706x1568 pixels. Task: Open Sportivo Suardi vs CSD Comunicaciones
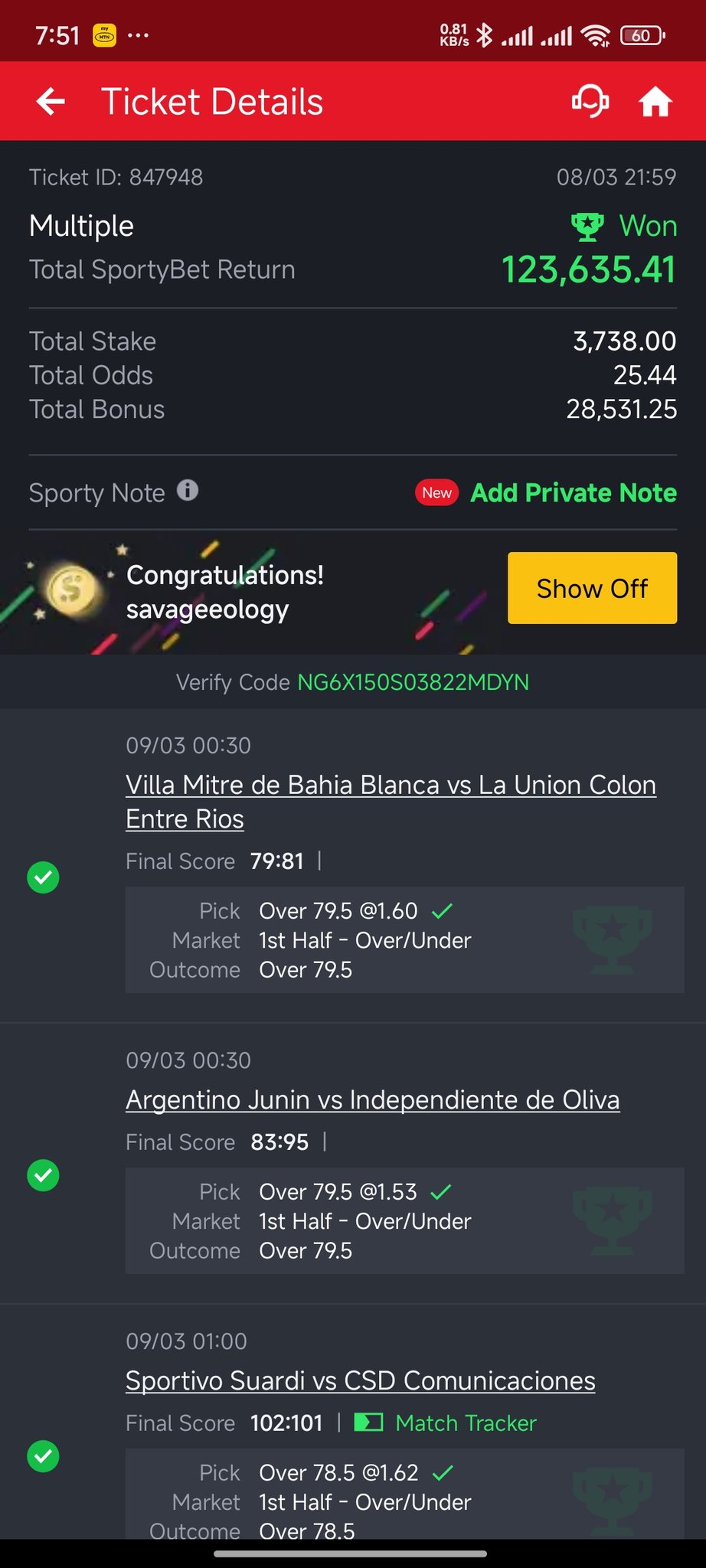[x=360, y=1380]
